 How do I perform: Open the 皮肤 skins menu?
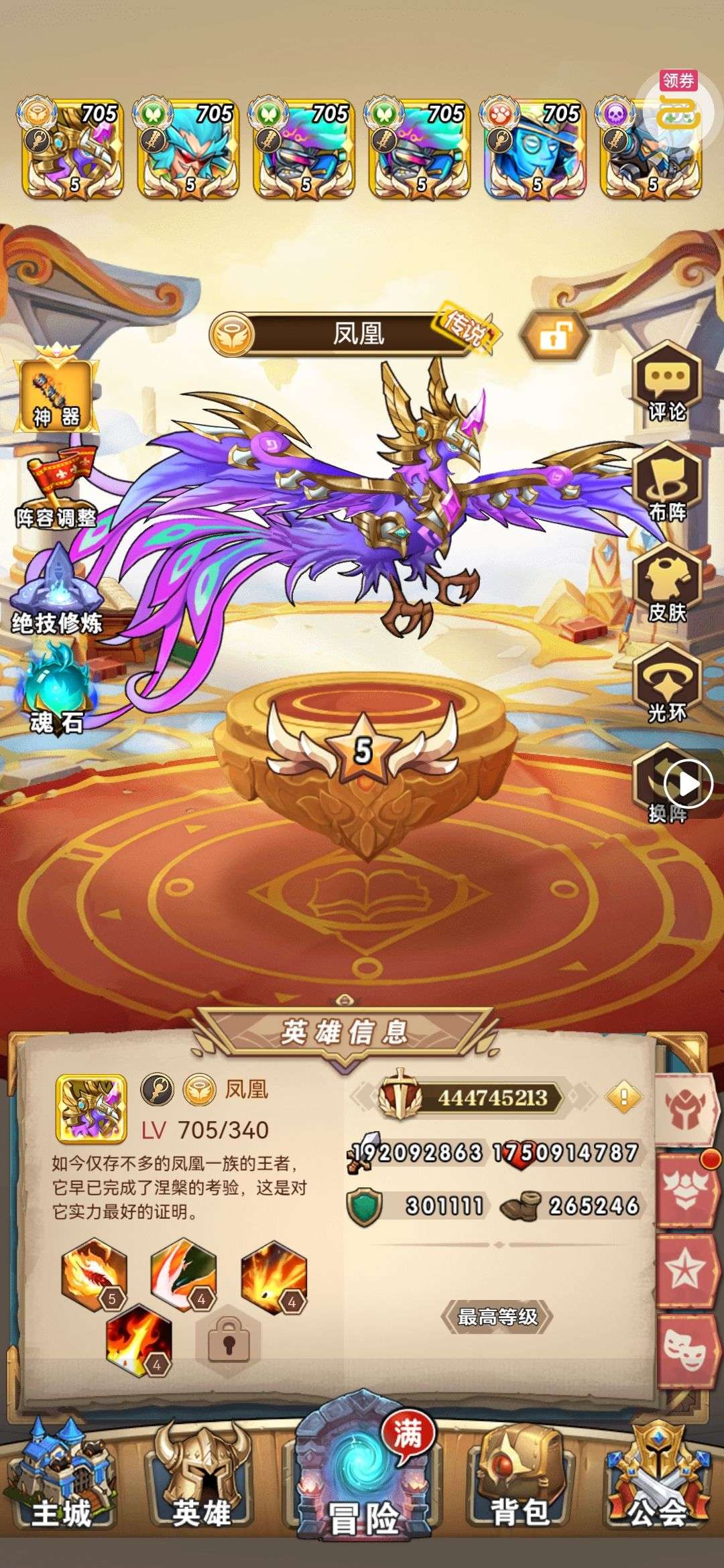666,584
